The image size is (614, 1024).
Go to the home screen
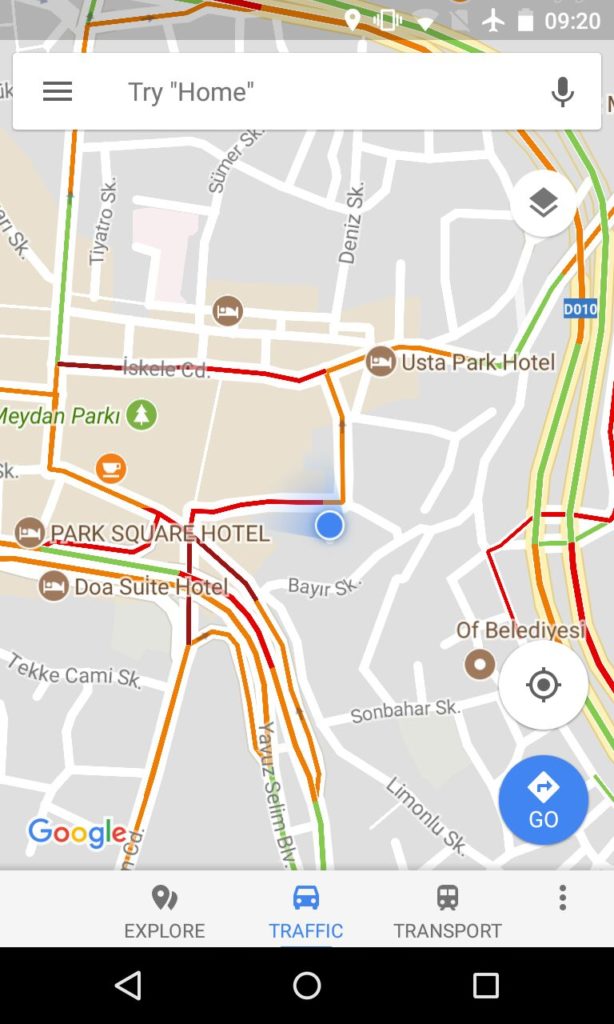coord(307,985)
